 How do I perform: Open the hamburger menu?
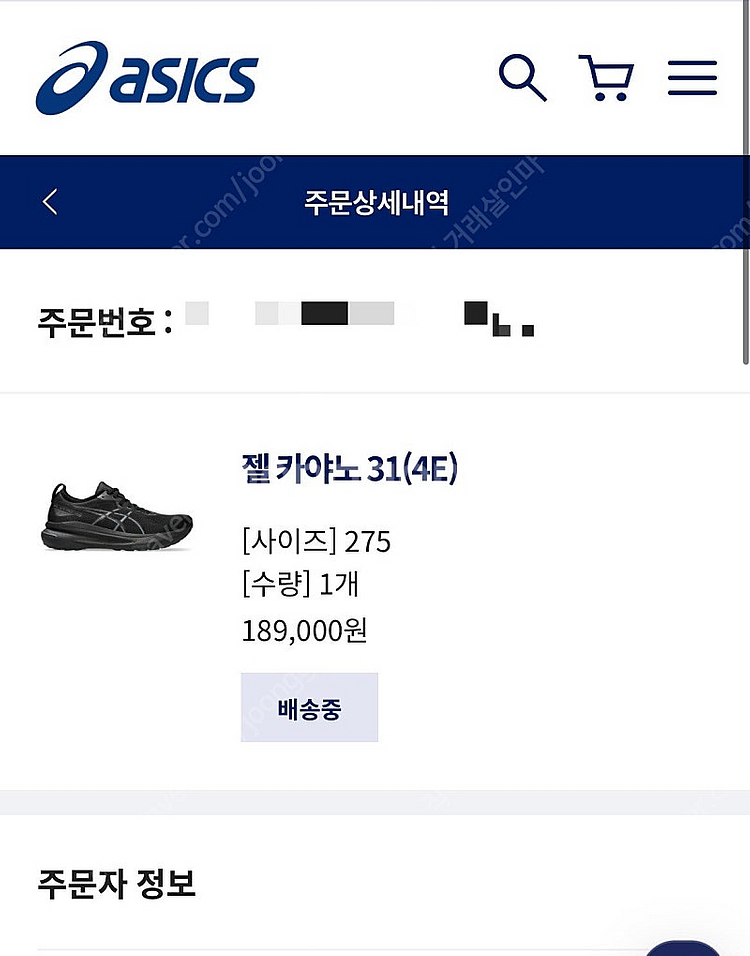tap(692, 78)
